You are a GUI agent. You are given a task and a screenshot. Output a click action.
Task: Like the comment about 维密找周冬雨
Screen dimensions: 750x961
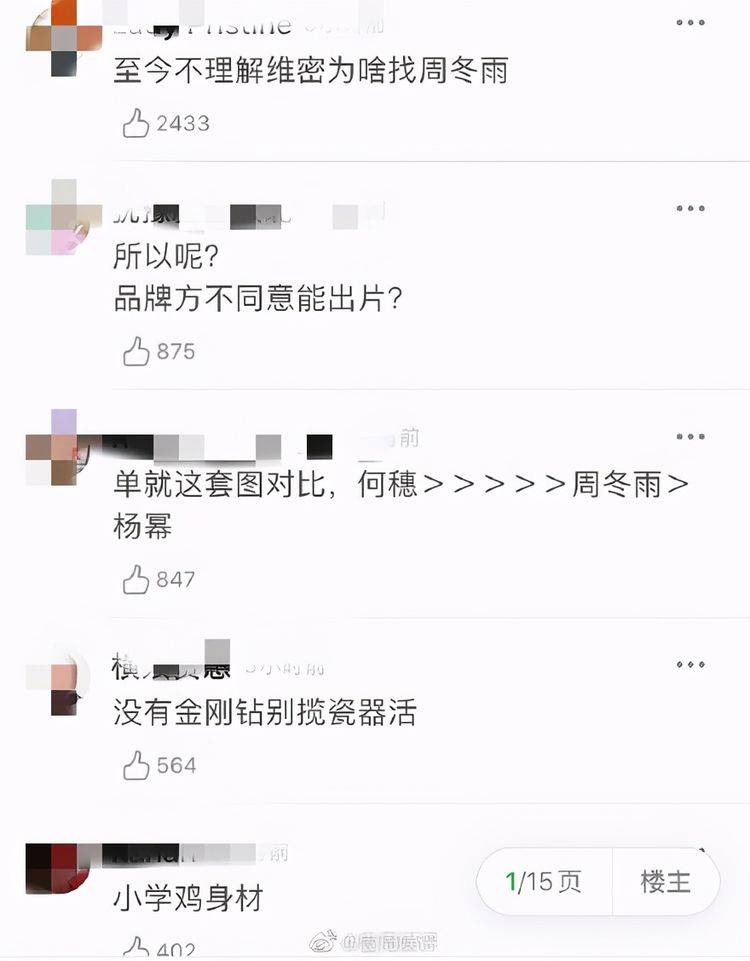[136, 124]
